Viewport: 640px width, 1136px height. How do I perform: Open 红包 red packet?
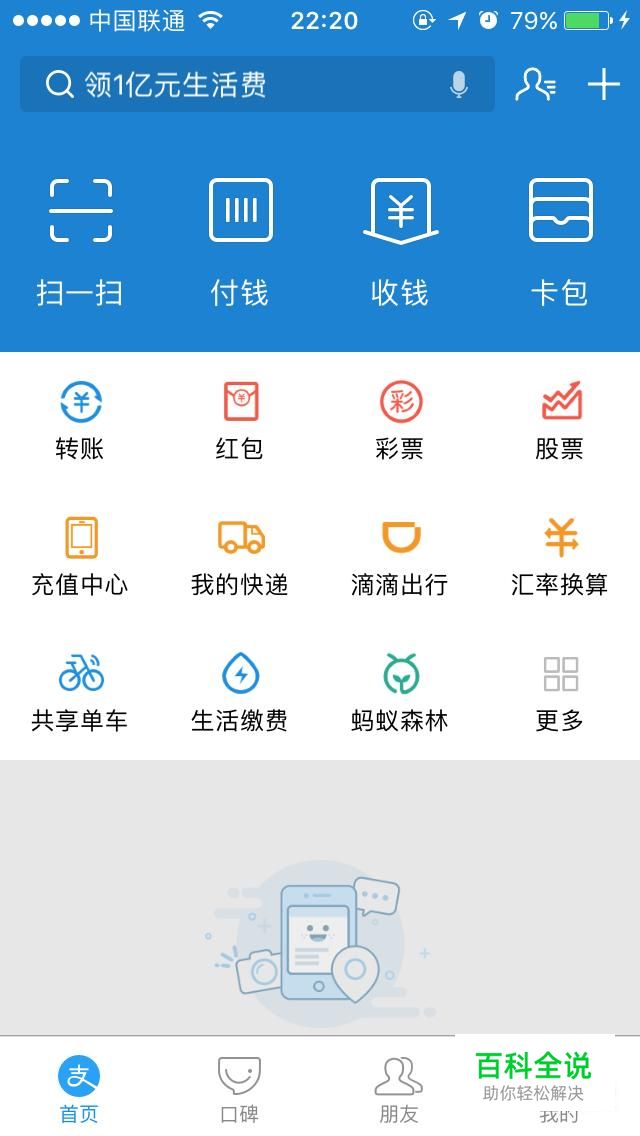240,420
